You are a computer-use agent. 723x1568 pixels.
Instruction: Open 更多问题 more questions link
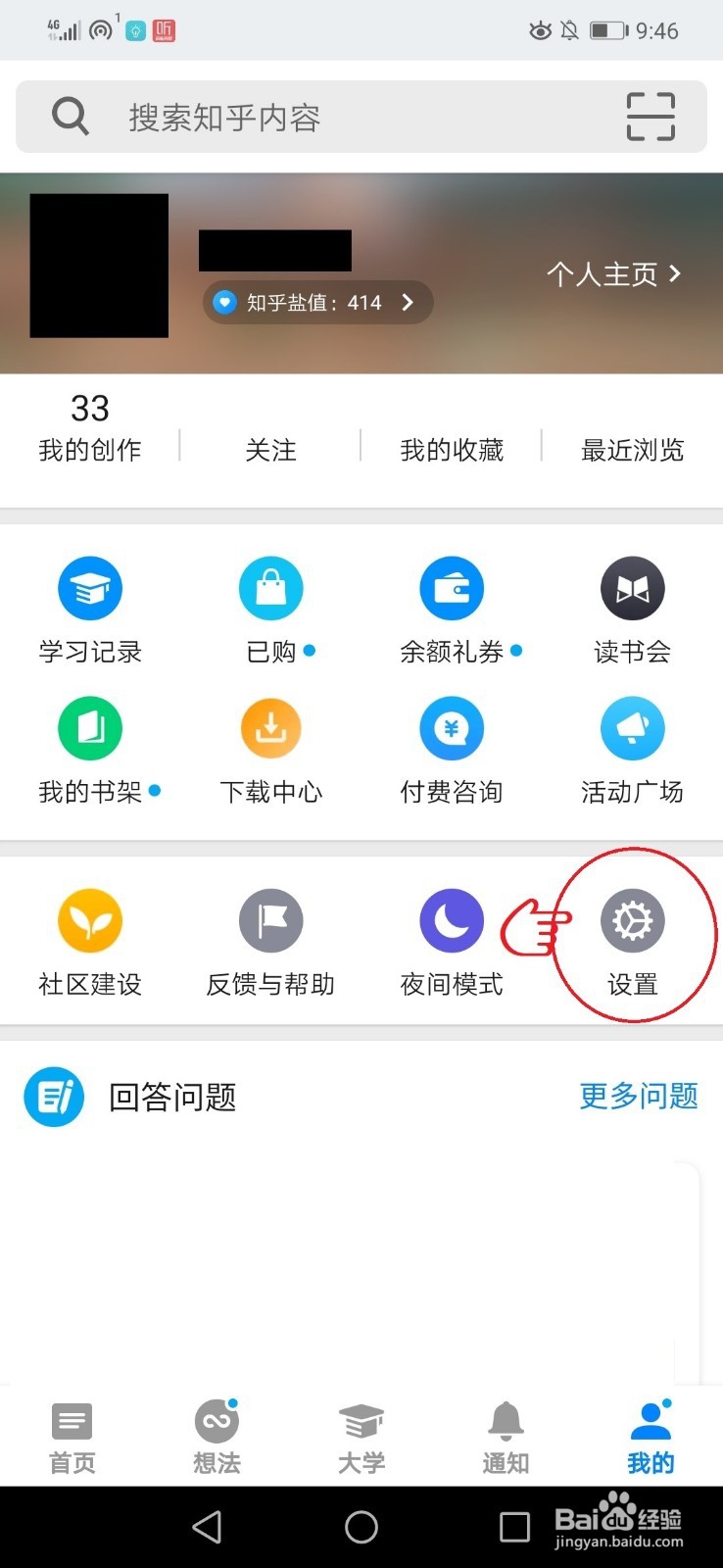[638, 1097]
